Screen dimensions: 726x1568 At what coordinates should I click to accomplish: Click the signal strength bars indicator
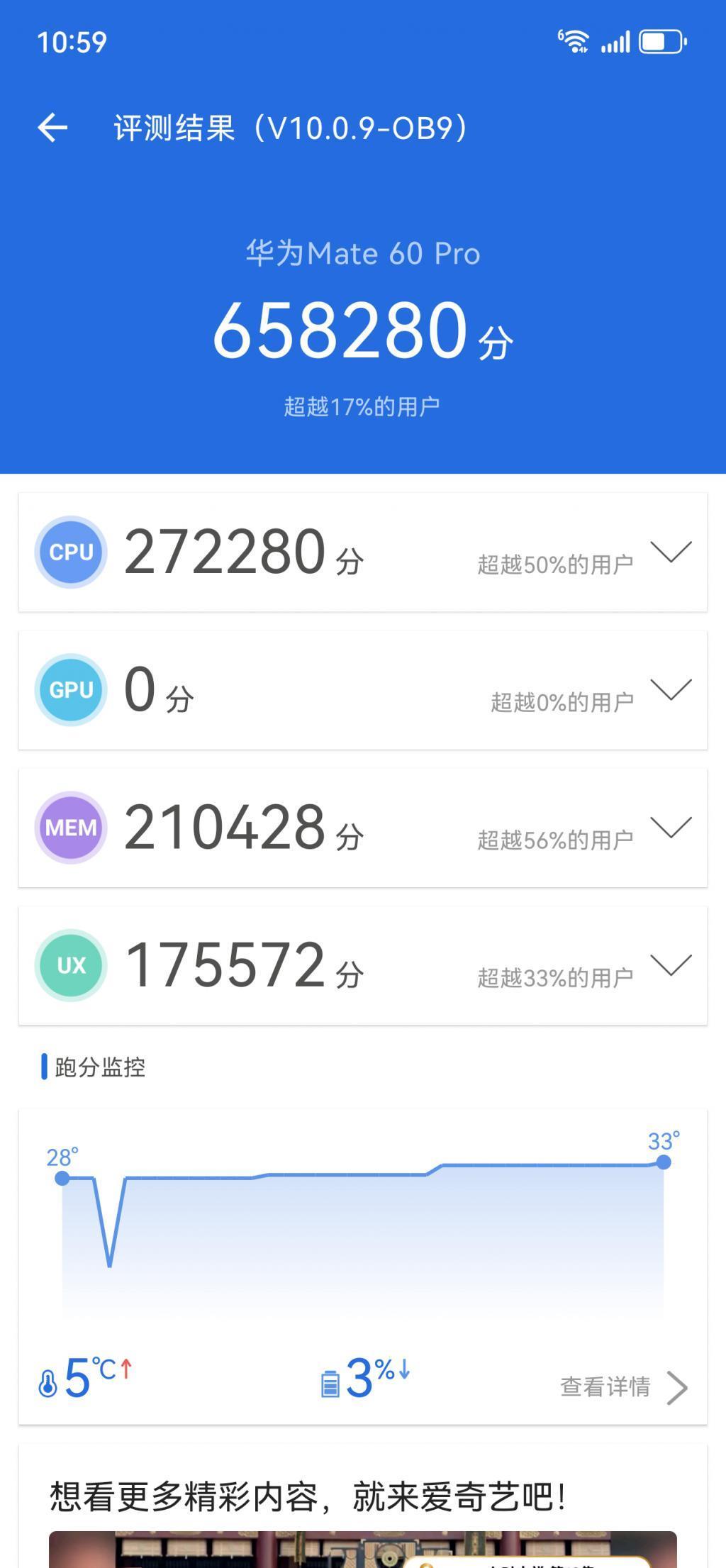coord(615,43)
